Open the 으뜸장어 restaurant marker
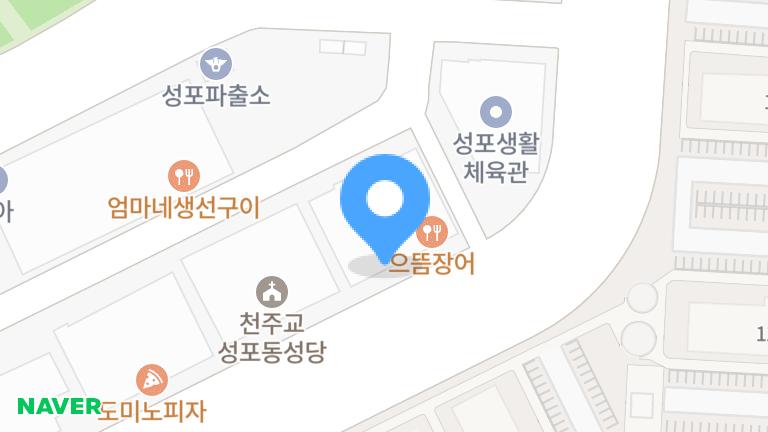Viewport: 768px width, 432px height. (432, 233)
